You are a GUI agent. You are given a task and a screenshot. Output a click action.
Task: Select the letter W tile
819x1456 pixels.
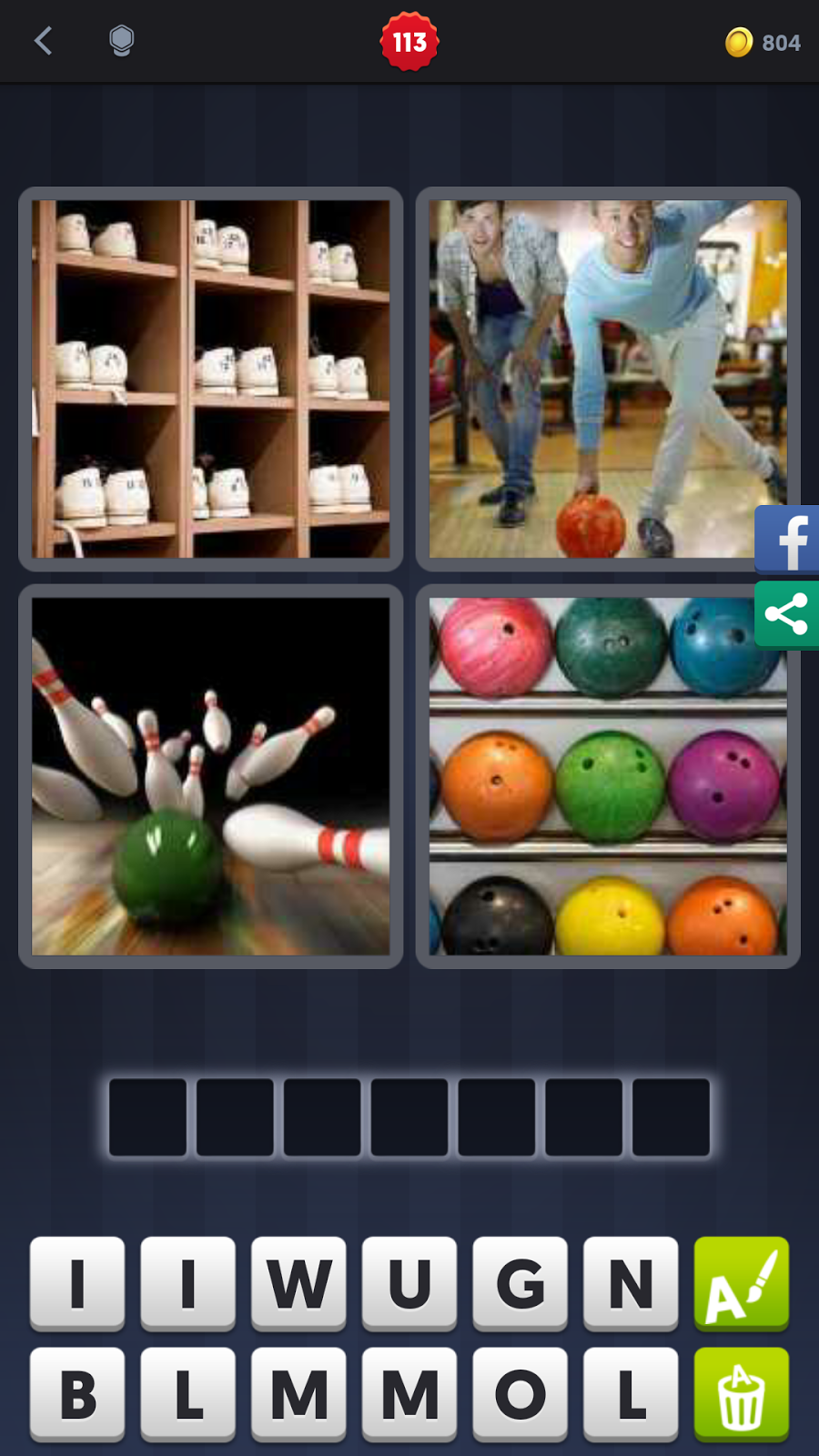pyautogui.click(x=298, y=1283)
